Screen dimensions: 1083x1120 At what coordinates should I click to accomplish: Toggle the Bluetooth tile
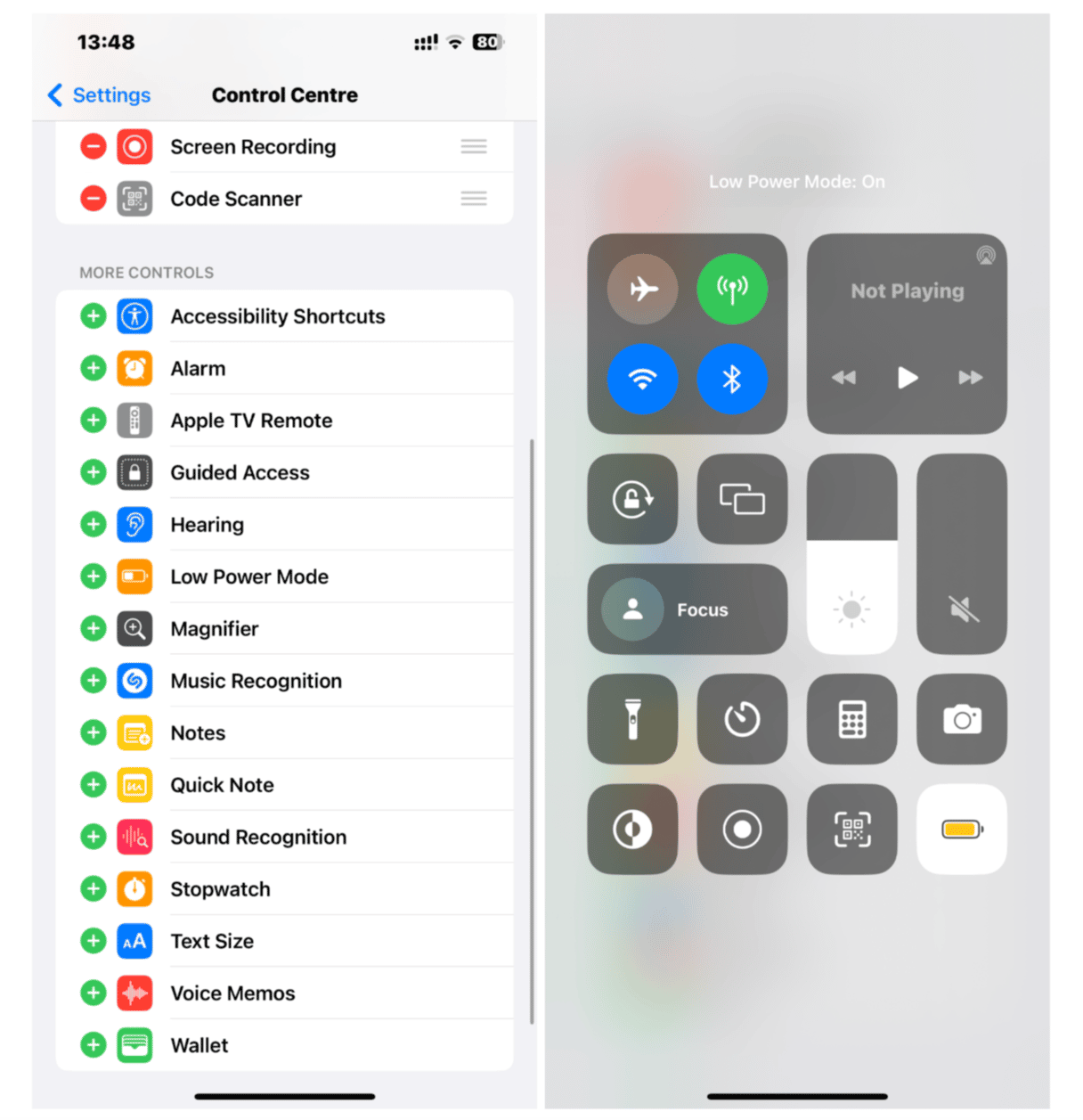click(732, 379)
